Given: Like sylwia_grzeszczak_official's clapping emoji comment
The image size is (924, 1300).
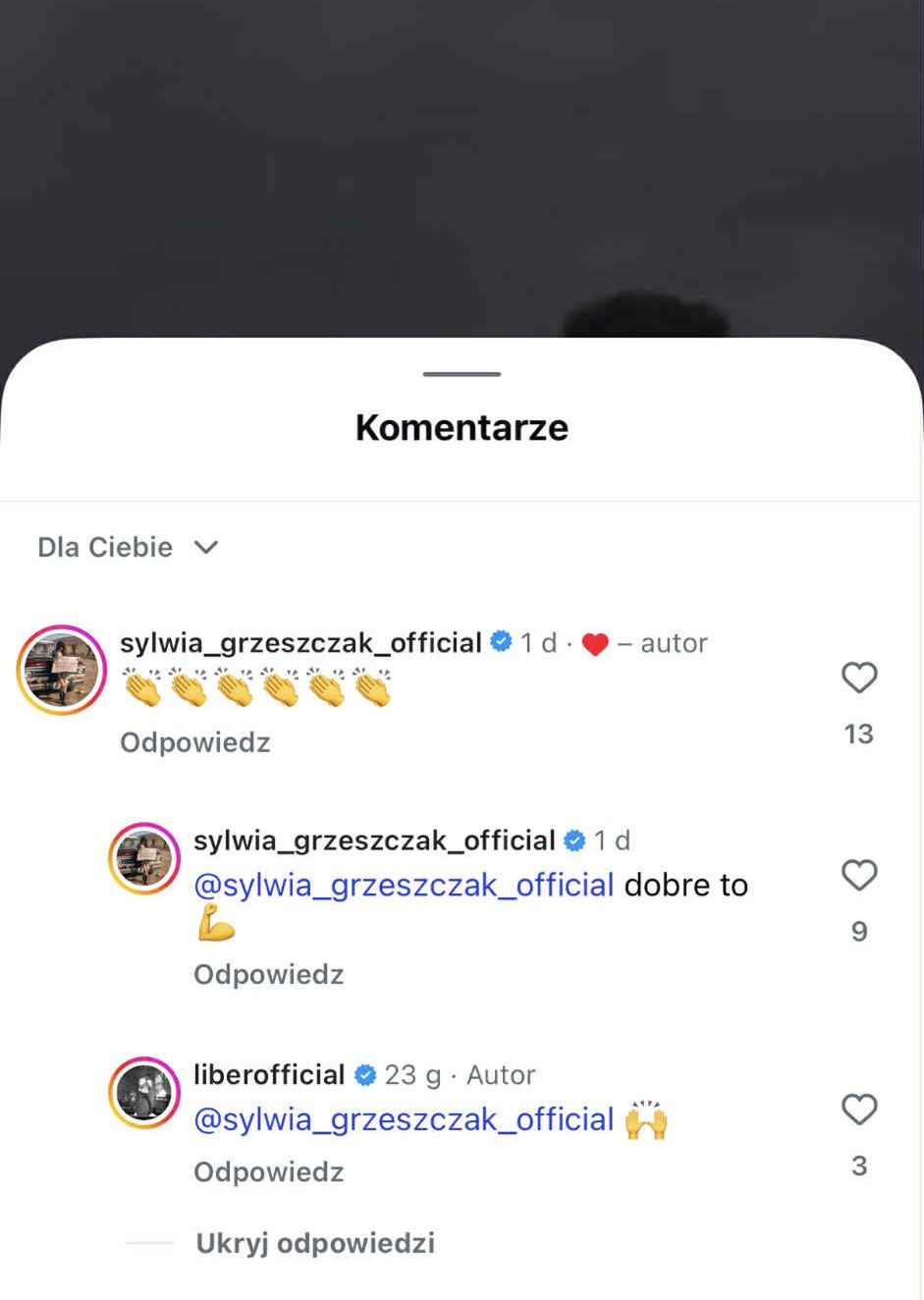Looking at the screenshot, I should coord(859,677).
